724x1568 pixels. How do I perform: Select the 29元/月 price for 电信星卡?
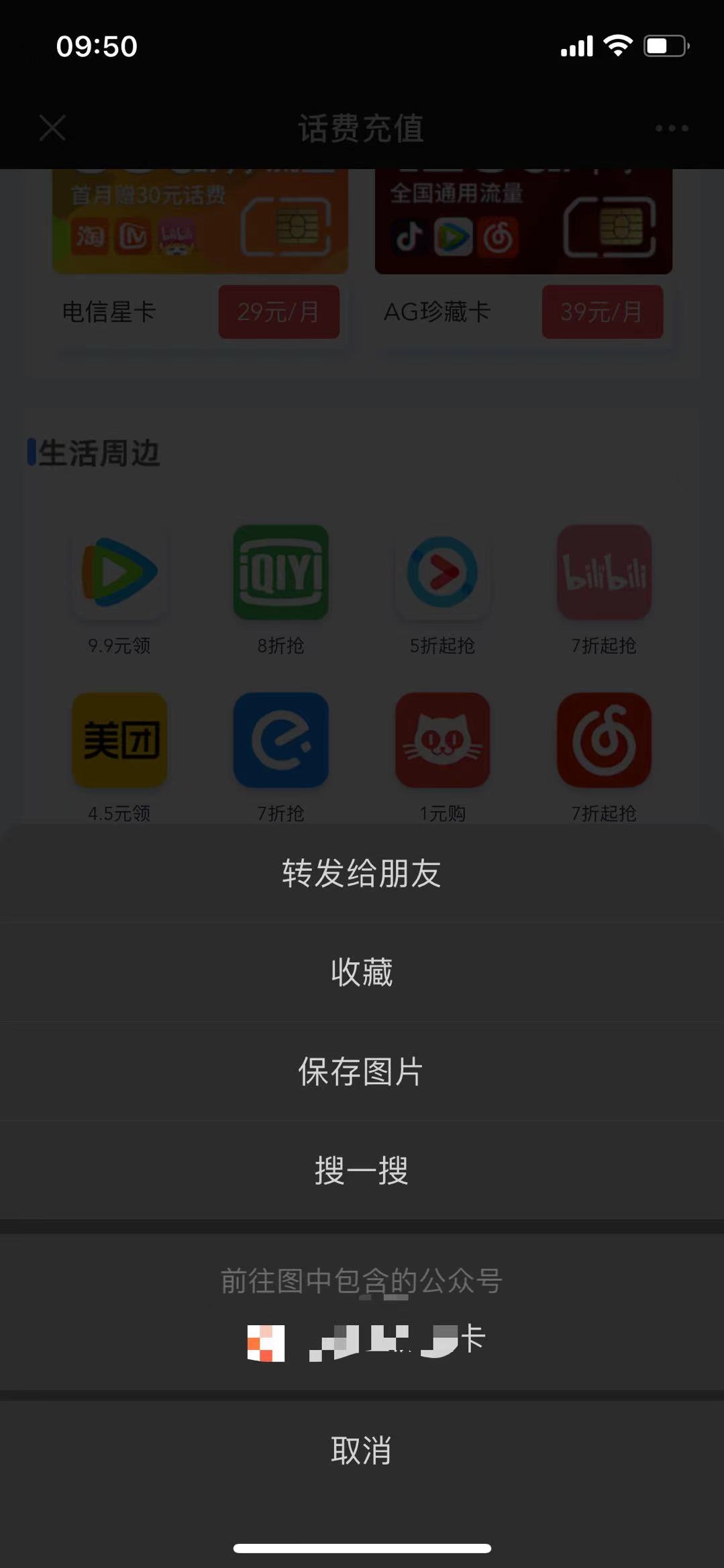(x=279, y=311)
